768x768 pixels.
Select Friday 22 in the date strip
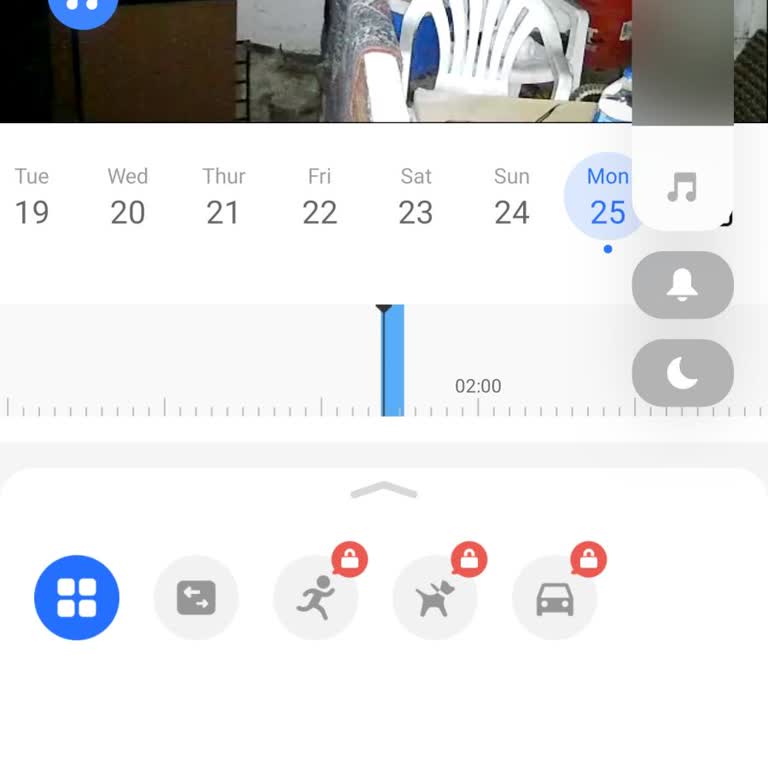tap(320, 197)
